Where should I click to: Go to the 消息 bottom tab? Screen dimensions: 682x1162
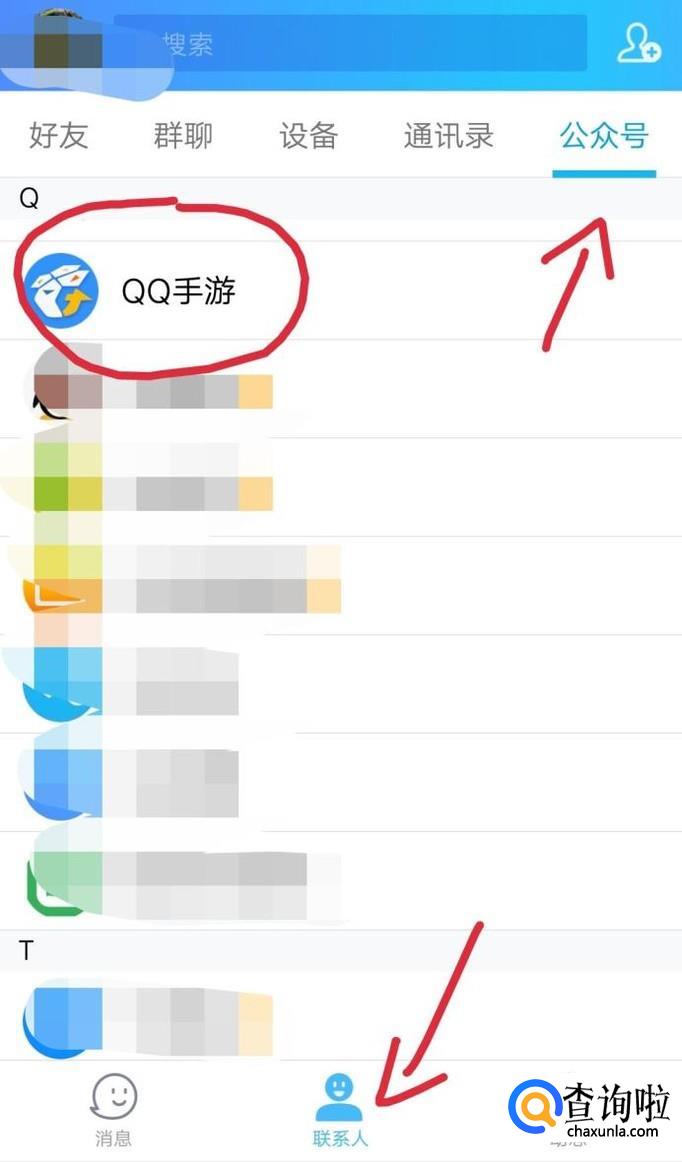coord(113,1110)
